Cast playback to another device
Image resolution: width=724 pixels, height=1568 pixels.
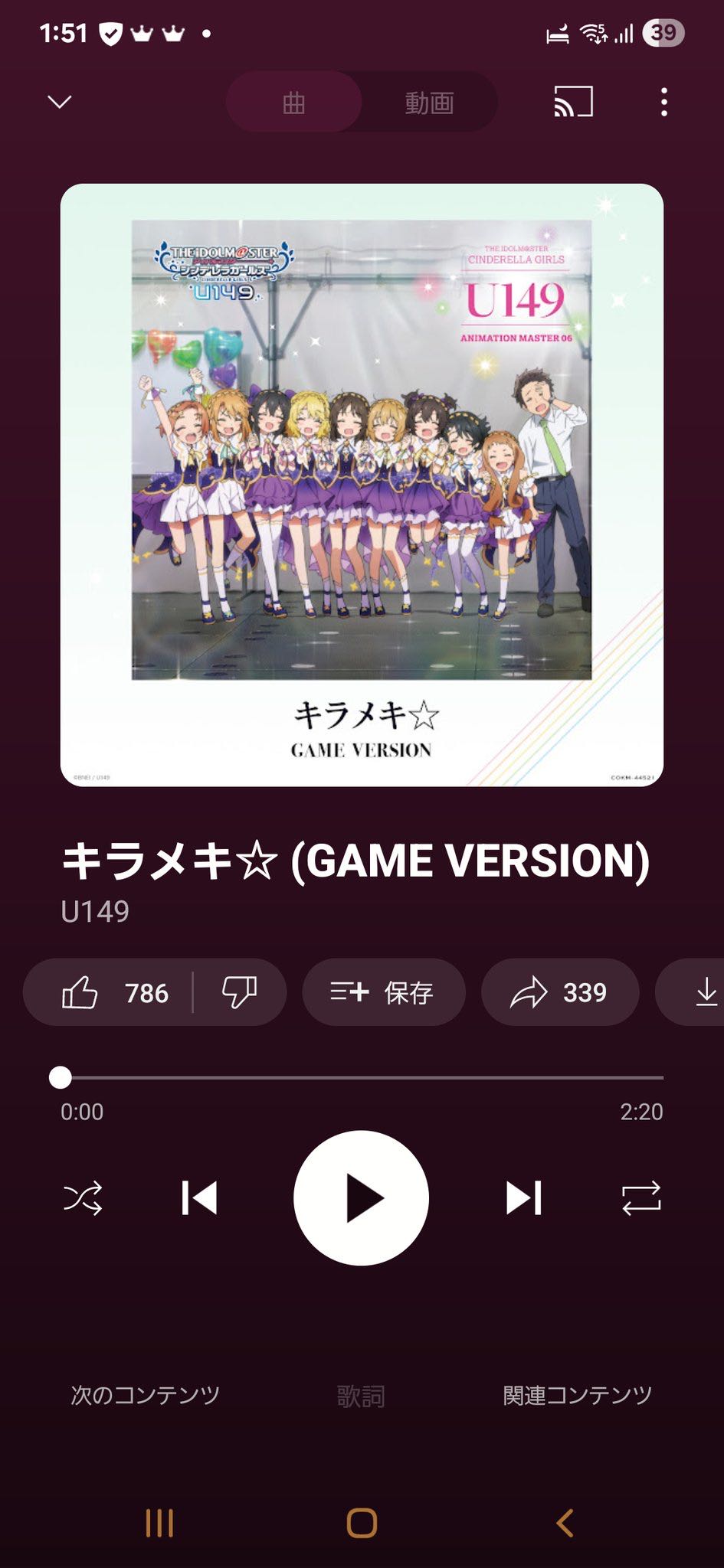point(573,102)
